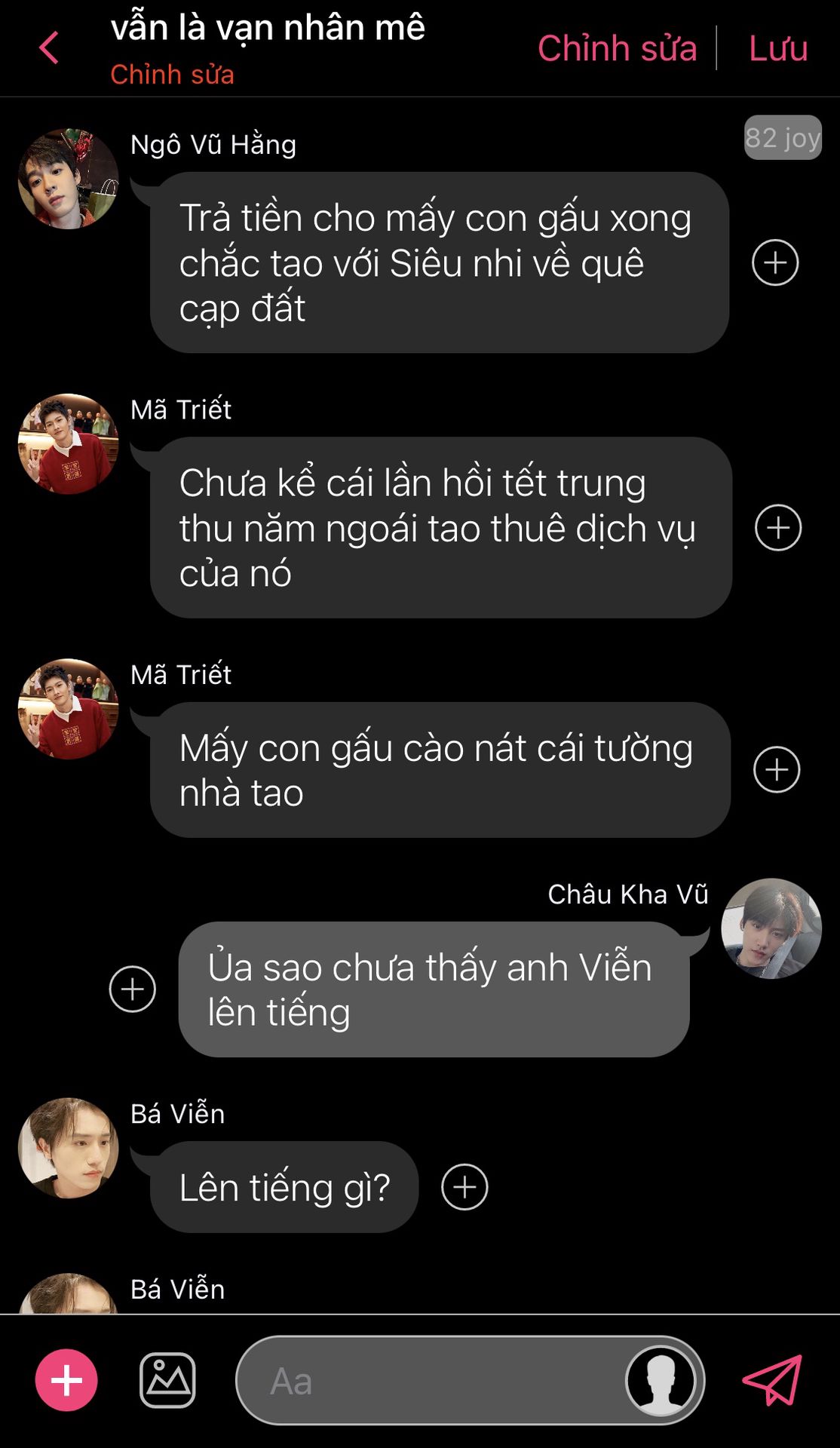
Task: Tap Châu Kha Vũ's profile picture
Action: 771,928
